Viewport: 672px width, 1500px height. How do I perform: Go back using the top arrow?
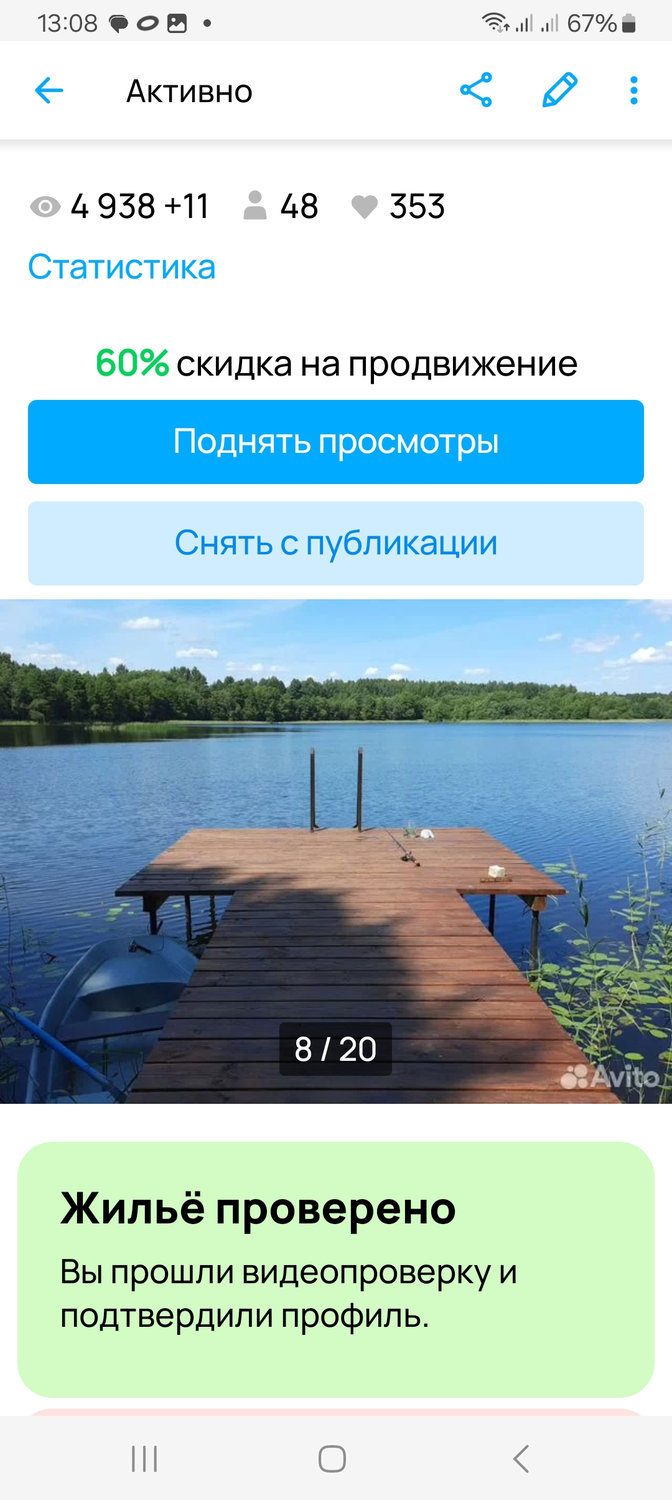48,91
